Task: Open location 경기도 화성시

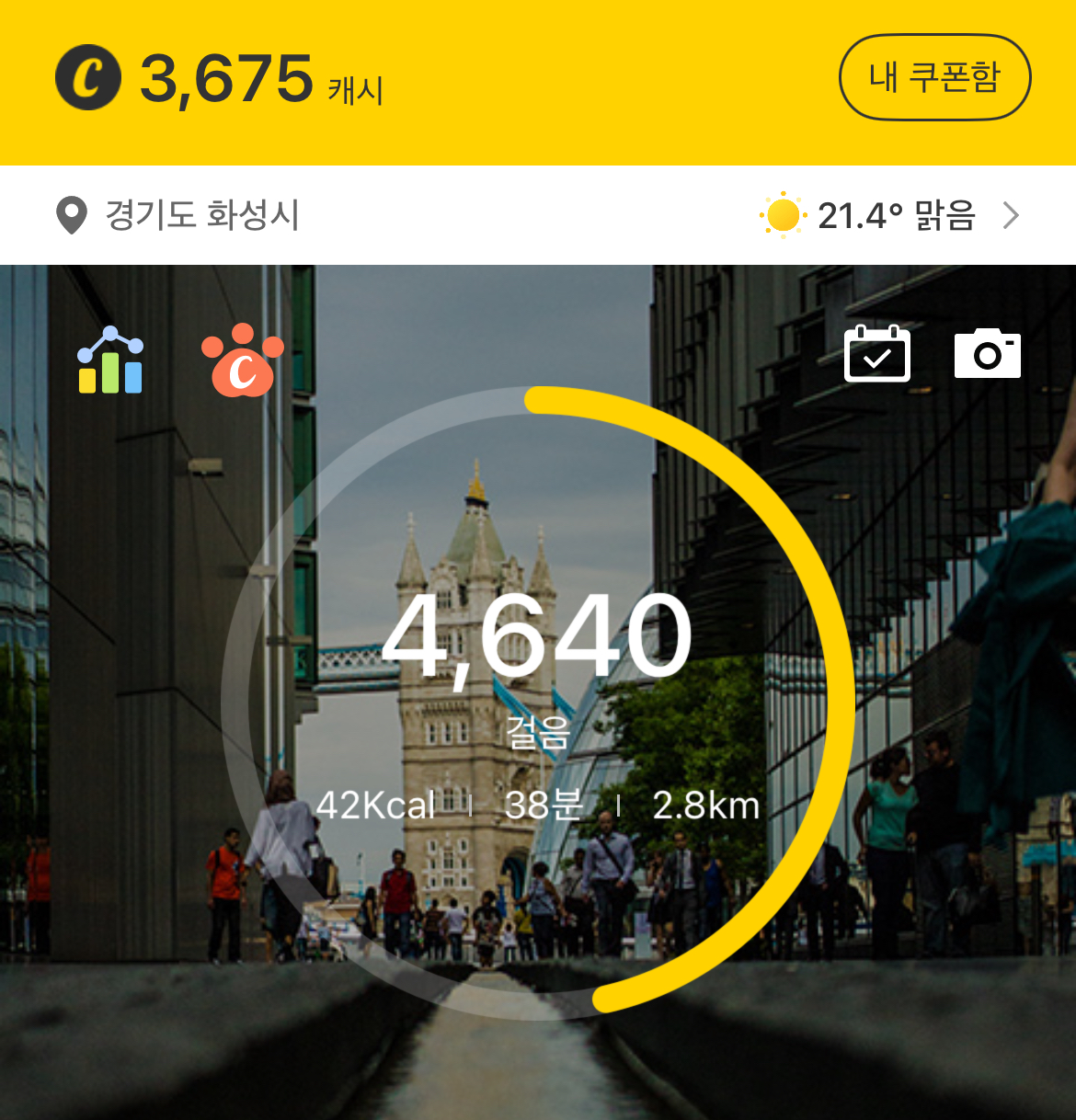Action: tap(177, 215)
